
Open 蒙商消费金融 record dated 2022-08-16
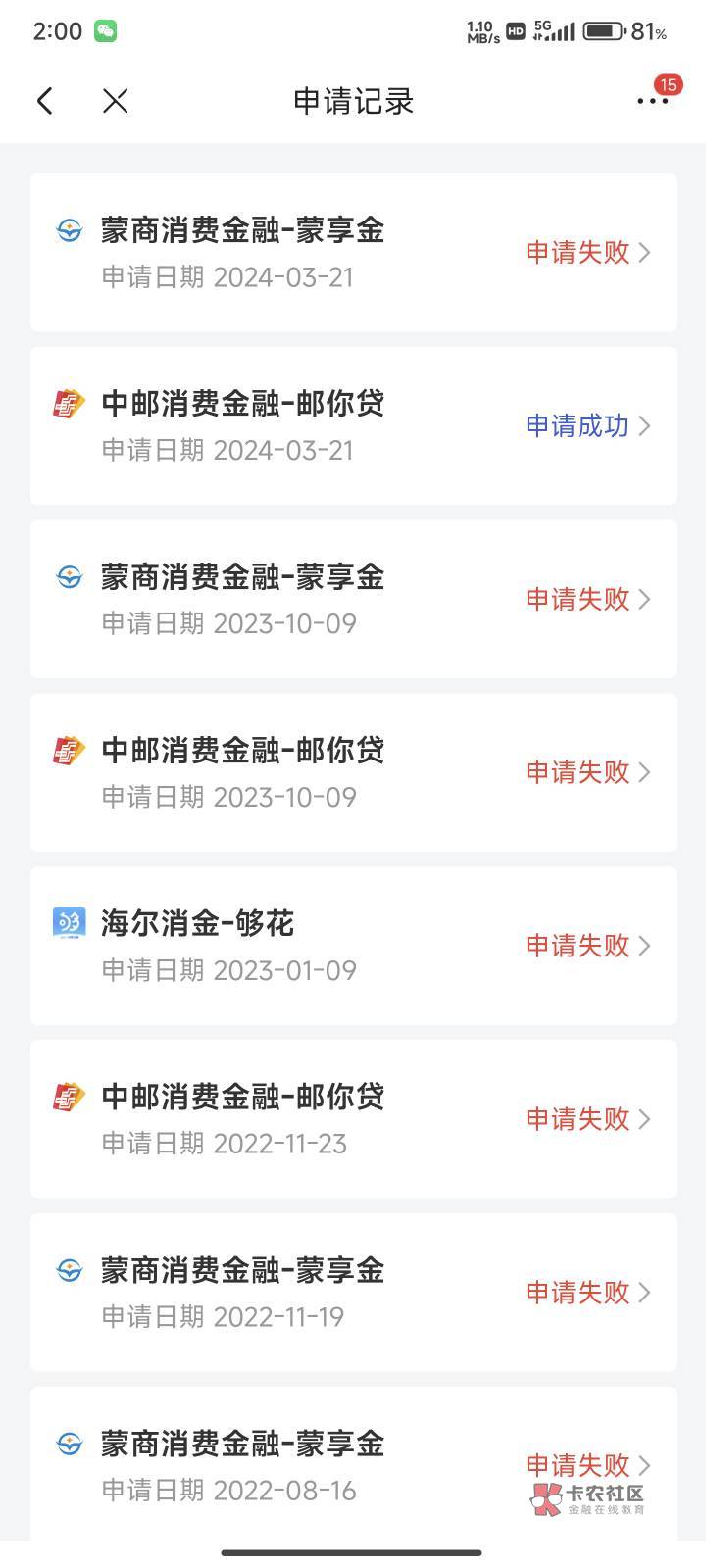[353, 1463]
